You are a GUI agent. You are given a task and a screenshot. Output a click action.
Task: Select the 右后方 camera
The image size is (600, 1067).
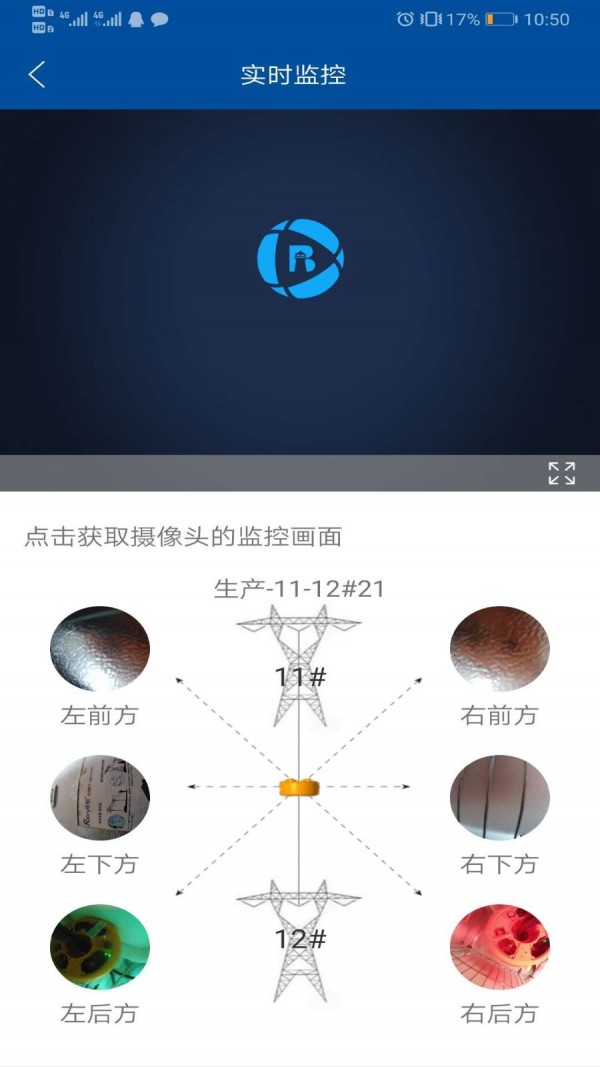tap(499, 946)
